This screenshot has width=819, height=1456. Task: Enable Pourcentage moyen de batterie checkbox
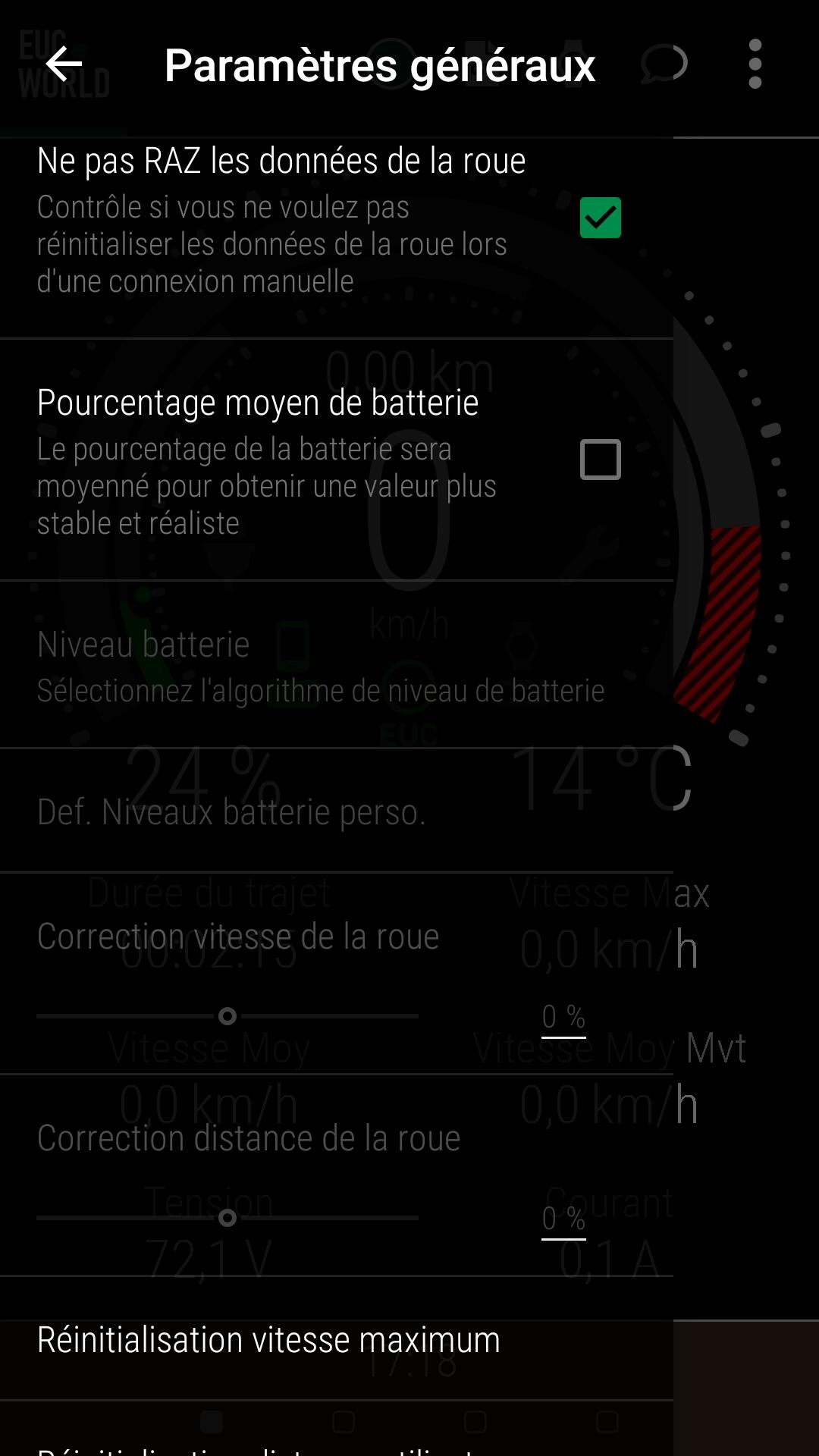[600, 460]
